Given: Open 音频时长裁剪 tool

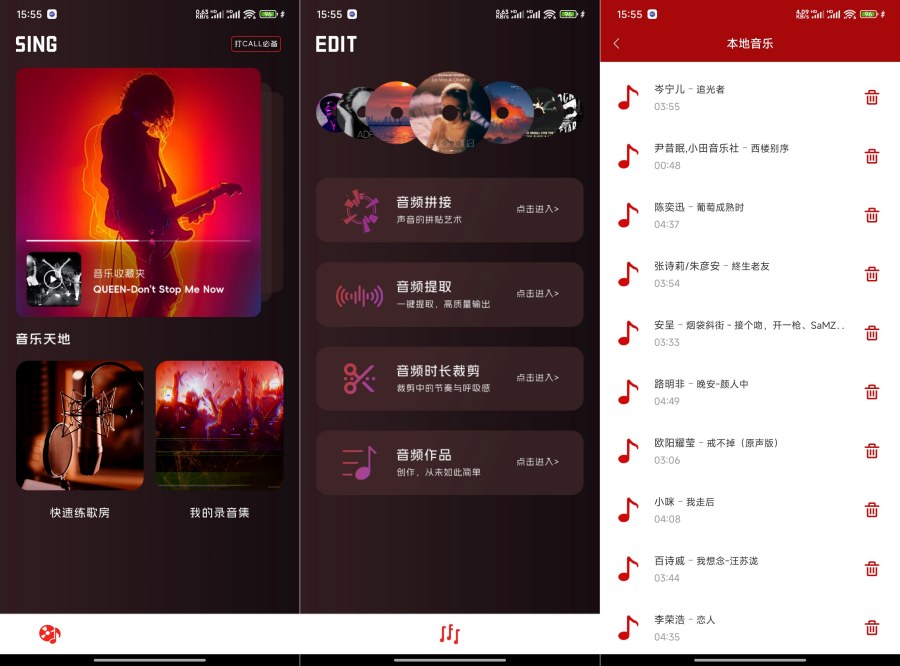Looking at the screenshot, I should tap(449, 378).
